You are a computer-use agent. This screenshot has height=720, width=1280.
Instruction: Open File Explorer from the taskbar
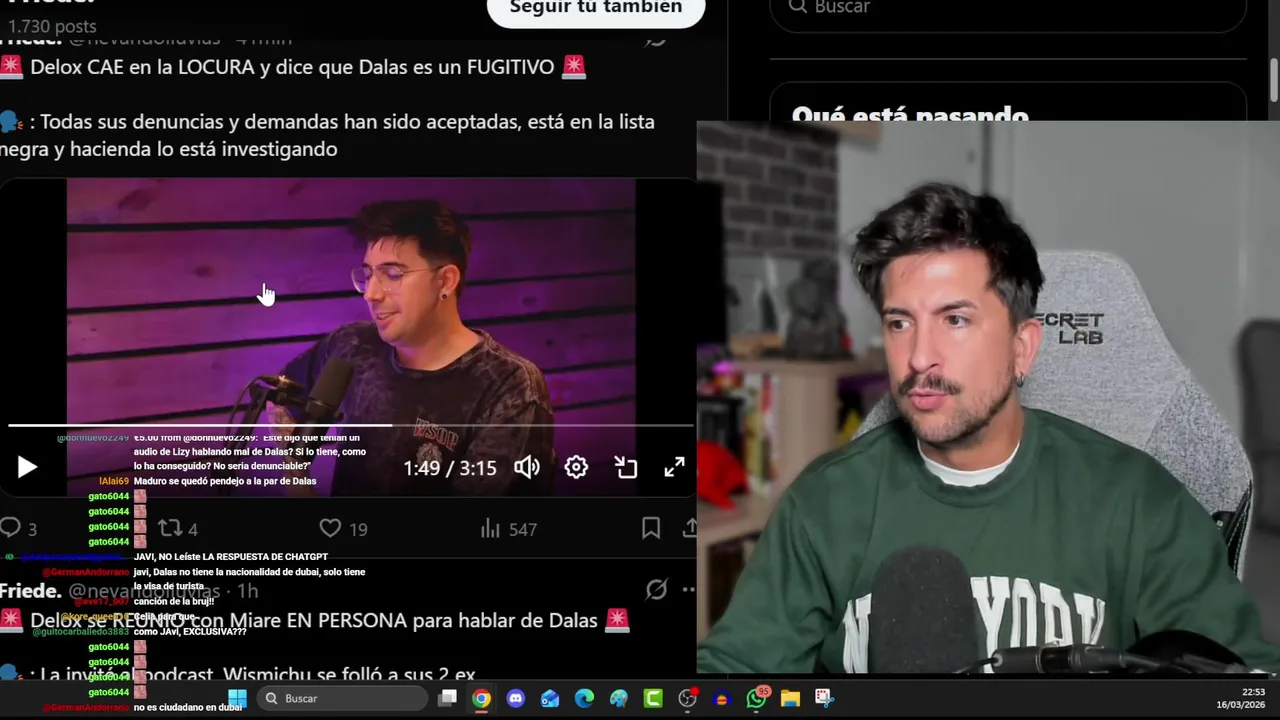790,698
